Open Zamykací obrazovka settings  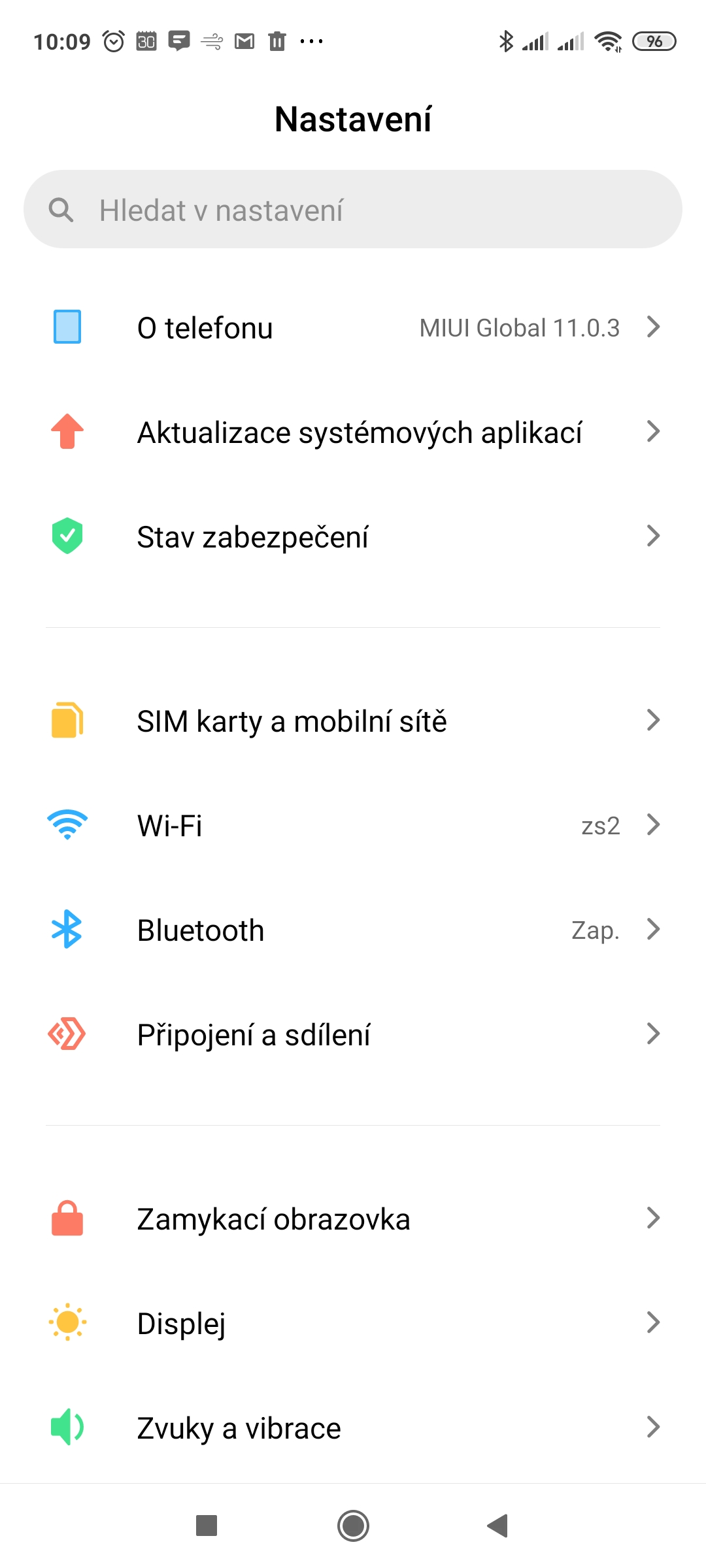[353, 1218]
